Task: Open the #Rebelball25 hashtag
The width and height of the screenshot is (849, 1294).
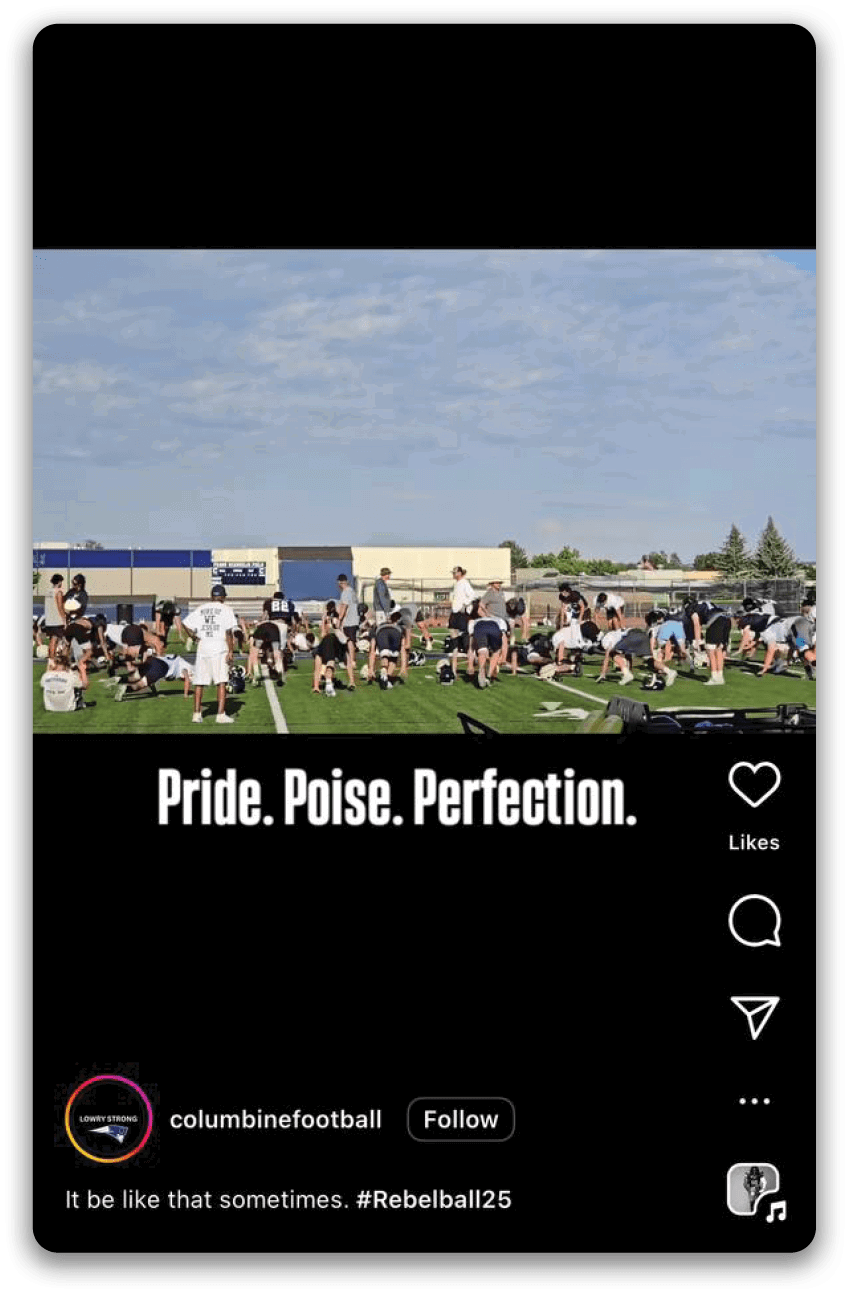Action: (x=434, y=1199)
